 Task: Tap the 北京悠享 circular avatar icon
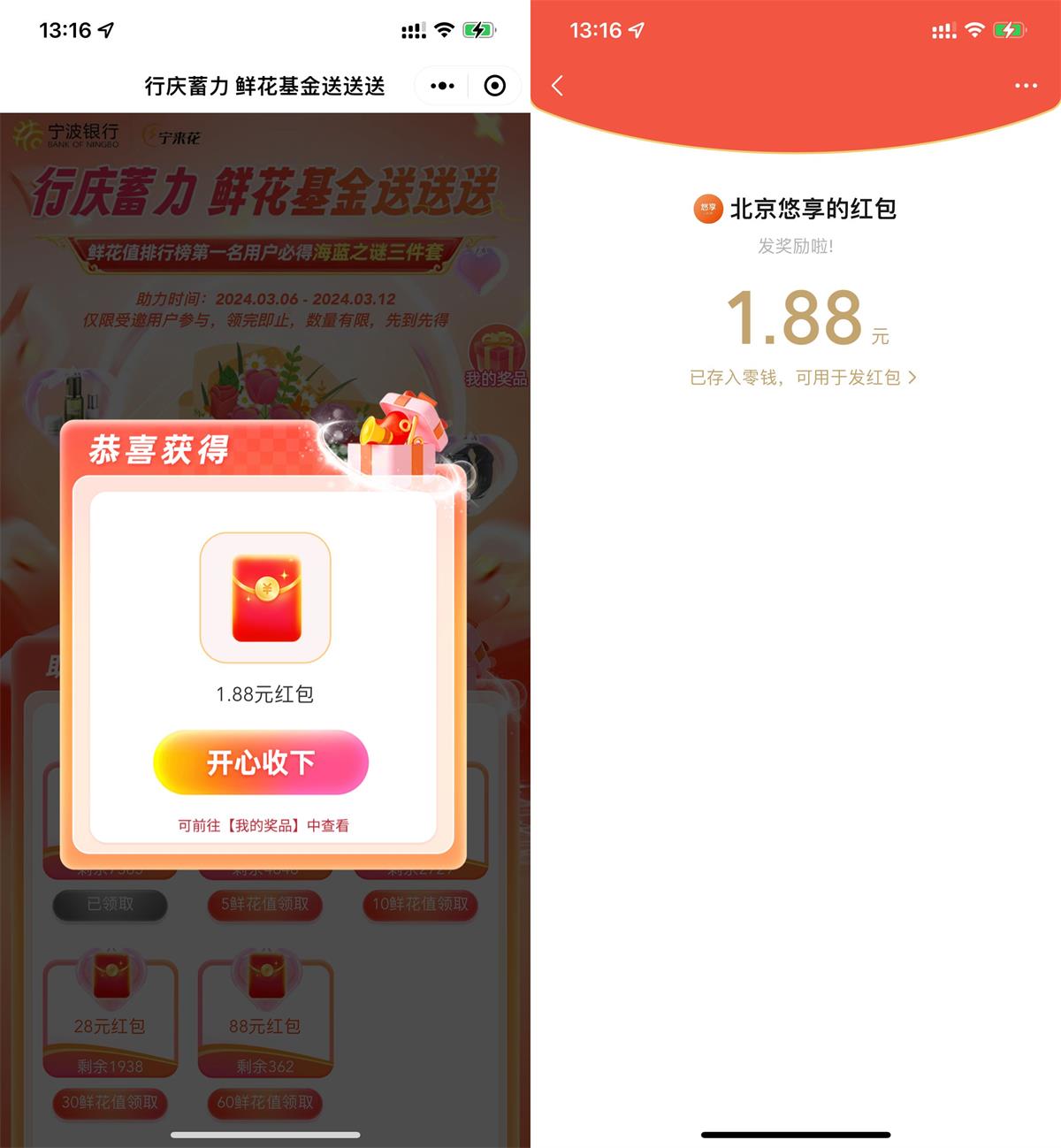706,209
